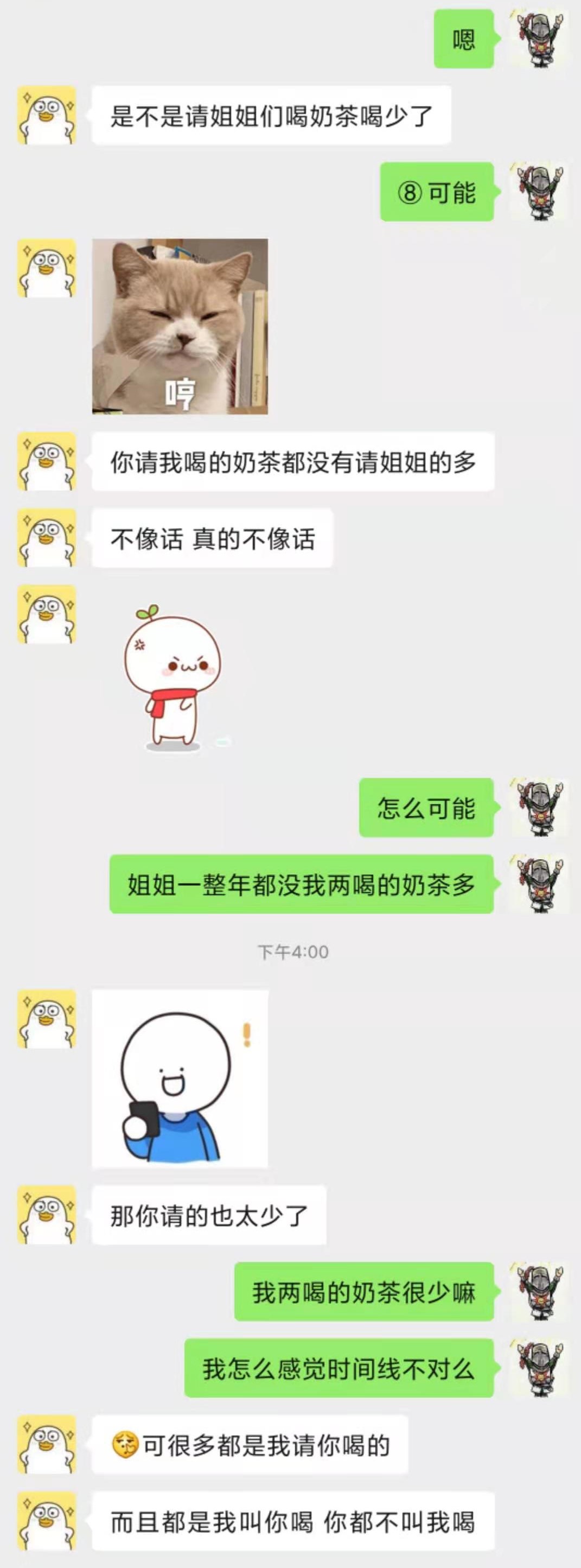The image size is (581, 1568).
Task: Open the grumpy cat '哼' sticker image
Action: coord(180,326)
